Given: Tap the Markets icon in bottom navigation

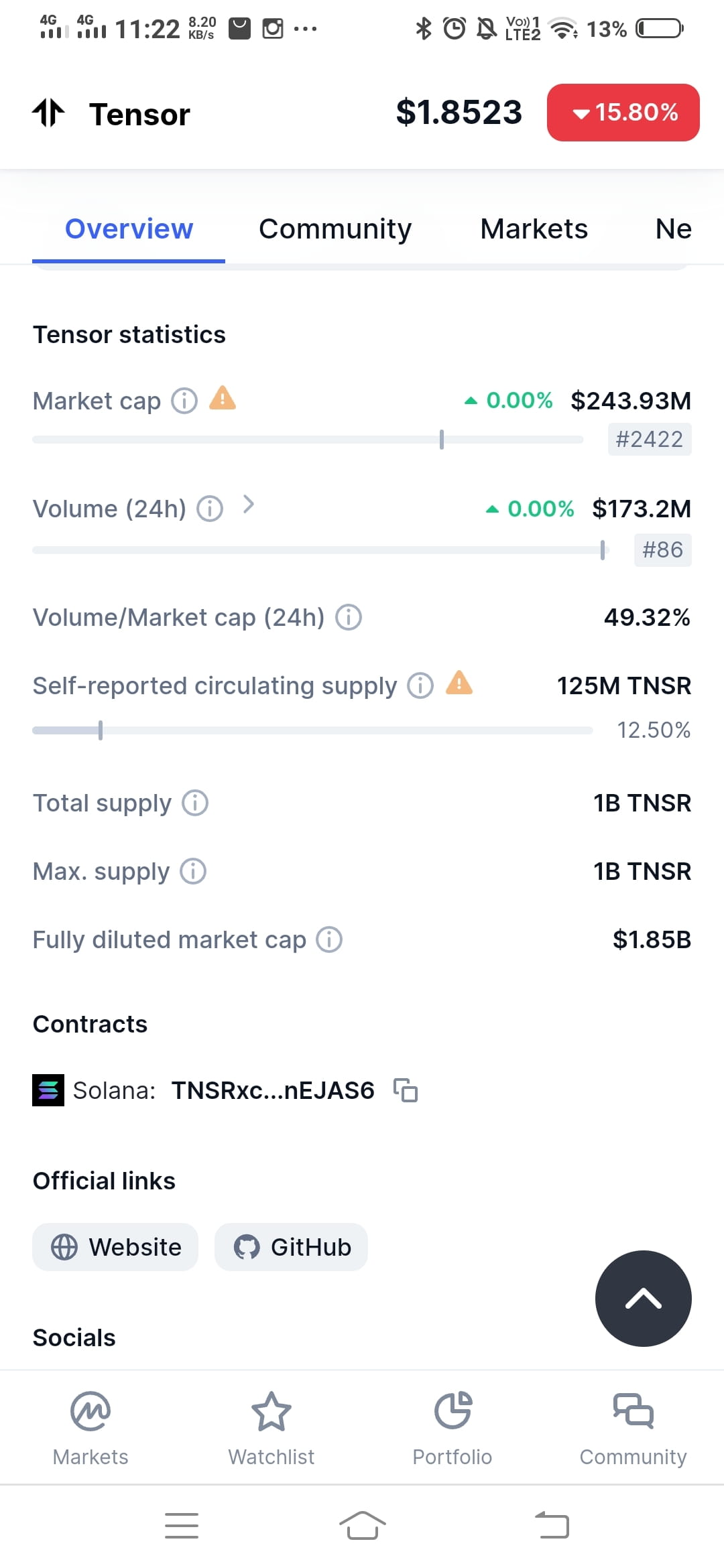Looking at the screenshot, I should [x=90, y=1426].
